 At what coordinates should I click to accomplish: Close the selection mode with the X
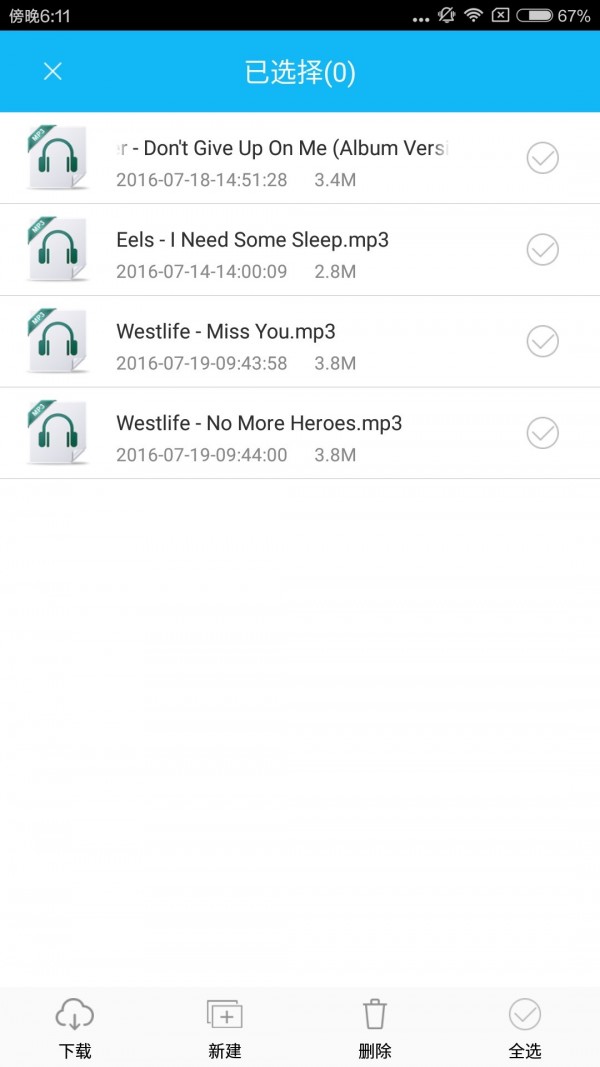tap(53, 71)
